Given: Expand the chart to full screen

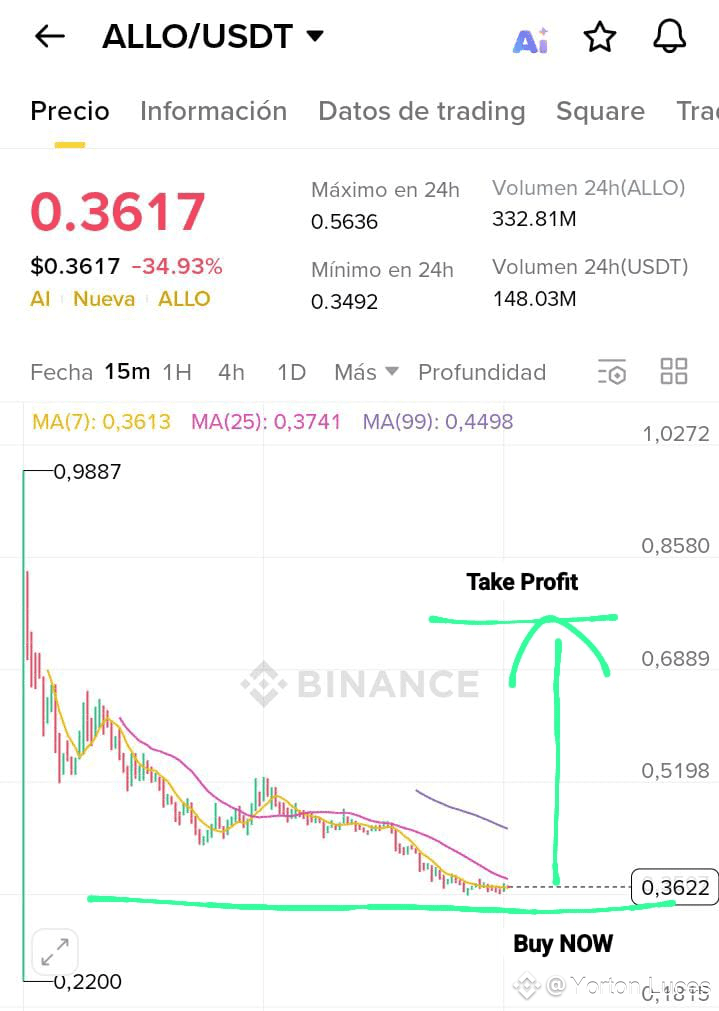Looking at the screenshot, I should click(x=55, y=953).
